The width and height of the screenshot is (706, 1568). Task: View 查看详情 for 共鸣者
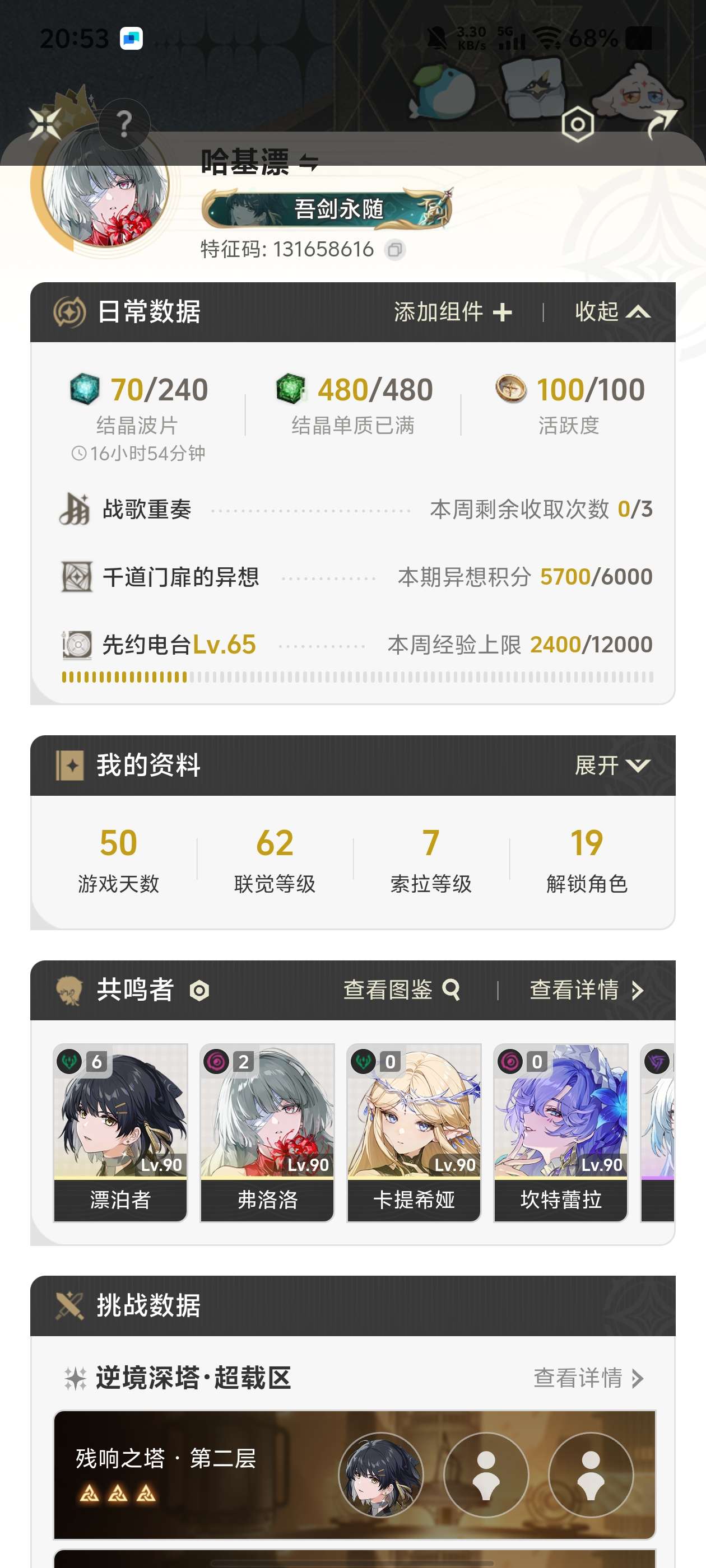click(x=586, y=990)
